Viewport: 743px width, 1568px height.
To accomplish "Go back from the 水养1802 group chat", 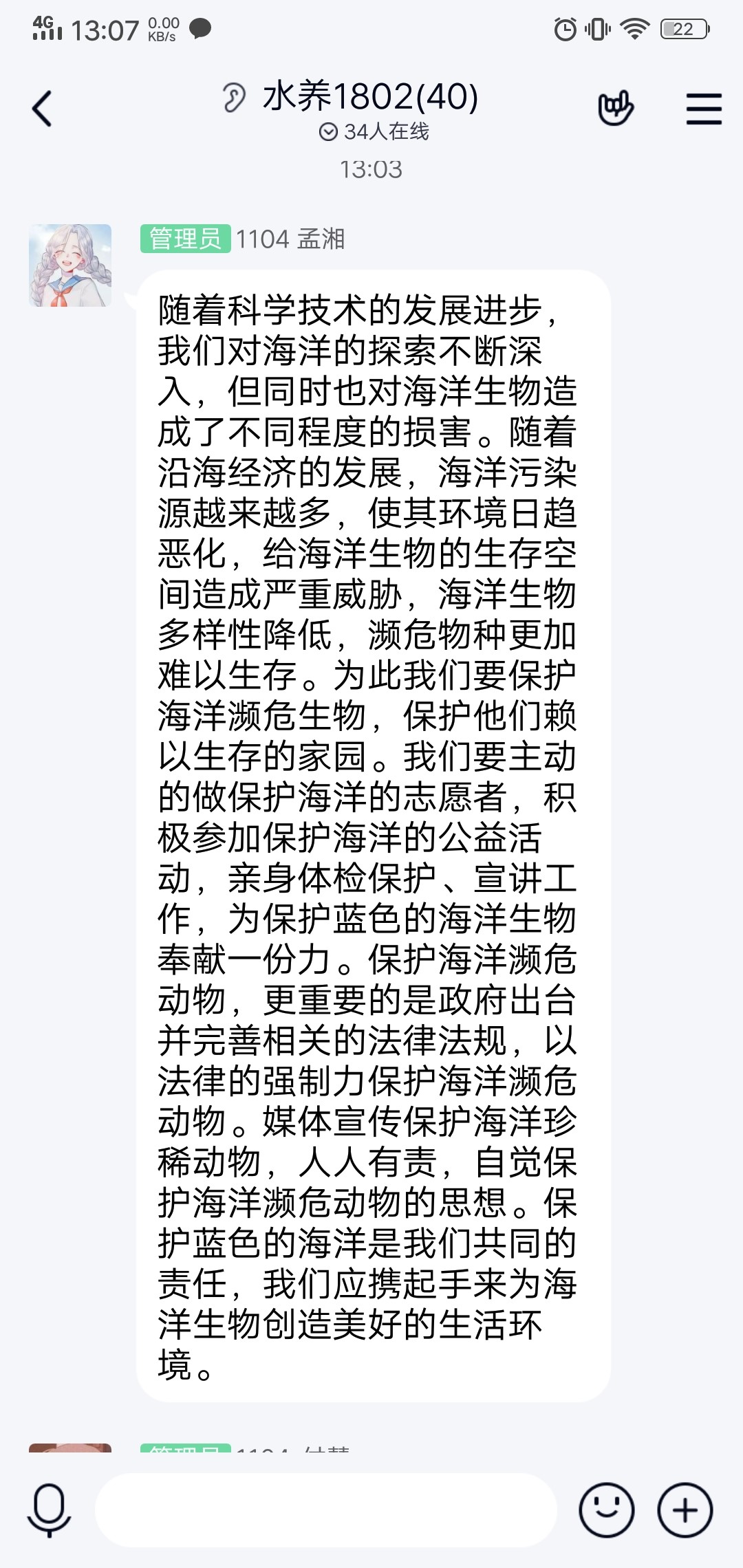I will point(43,109).
